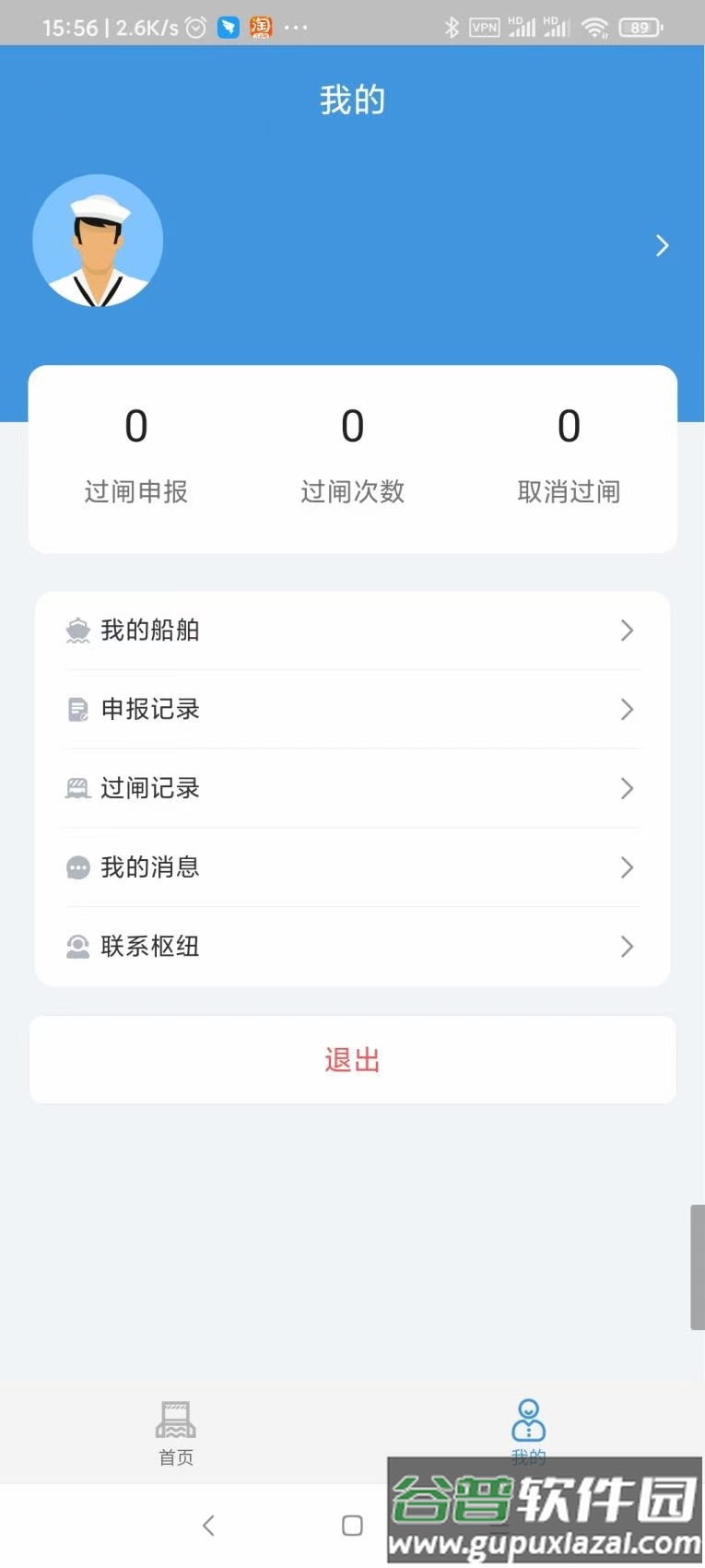705x1568 pixels.
Task: Click the lock-passage icon beside 过闸记录
Action: (78, 788)
